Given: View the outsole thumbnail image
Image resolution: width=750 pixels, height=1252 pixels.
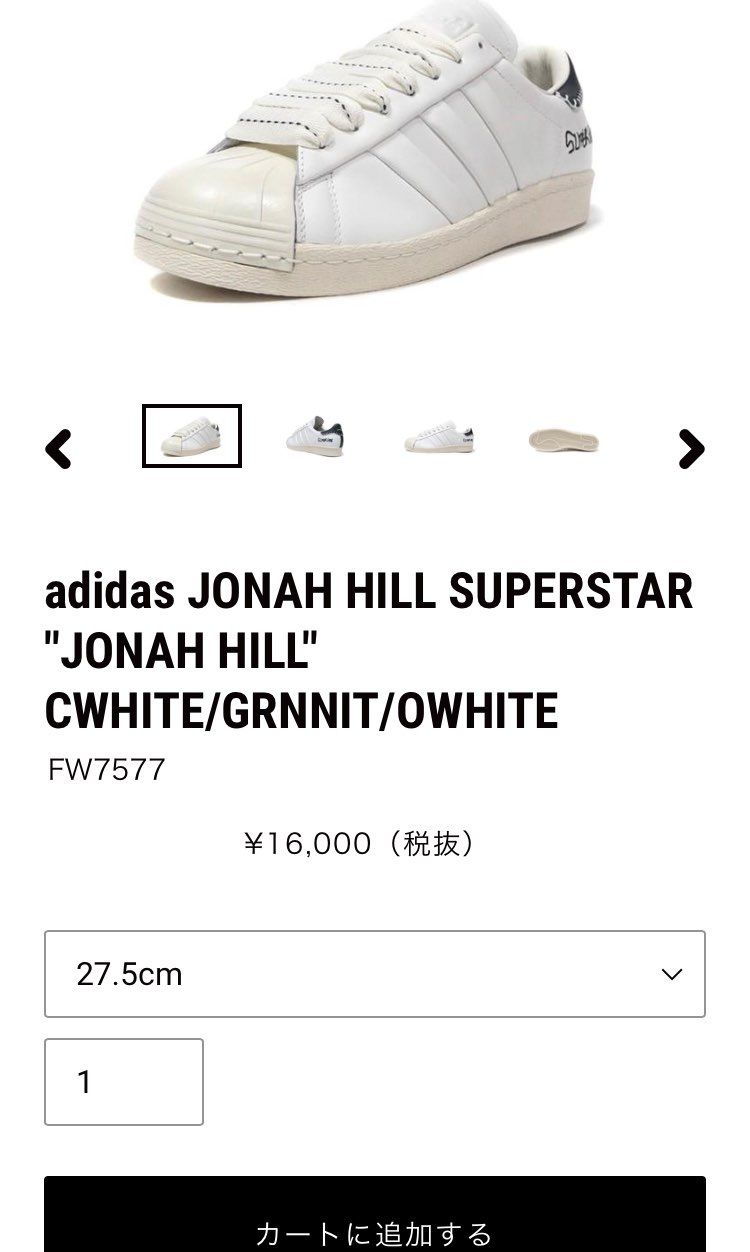Looking at the screenshot, I should pos(563,439).
